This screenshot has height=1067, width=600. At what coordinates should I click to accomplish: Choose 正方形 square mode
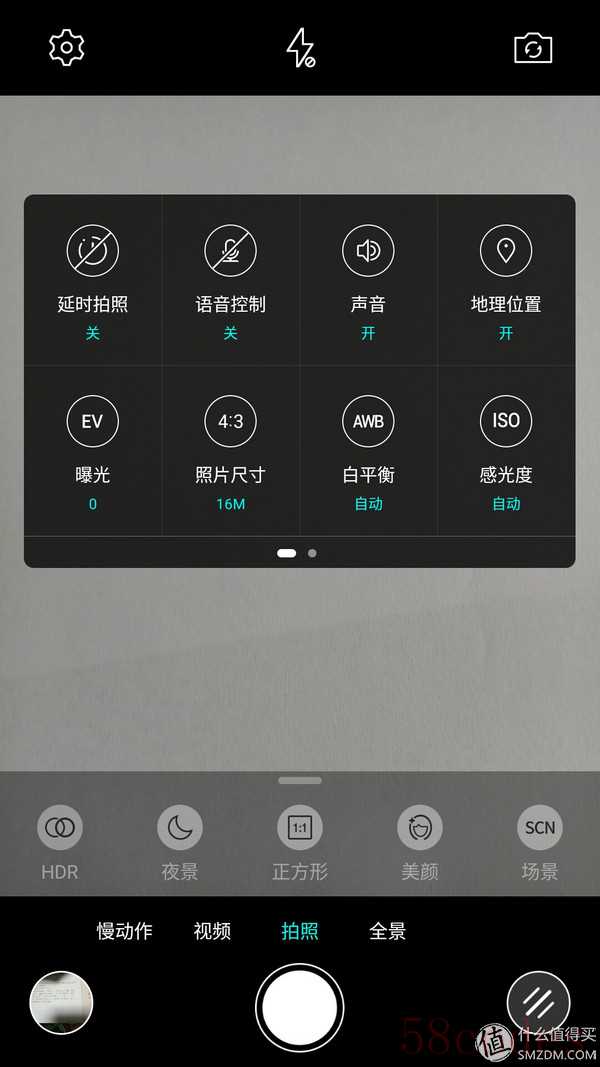(300, 828)
